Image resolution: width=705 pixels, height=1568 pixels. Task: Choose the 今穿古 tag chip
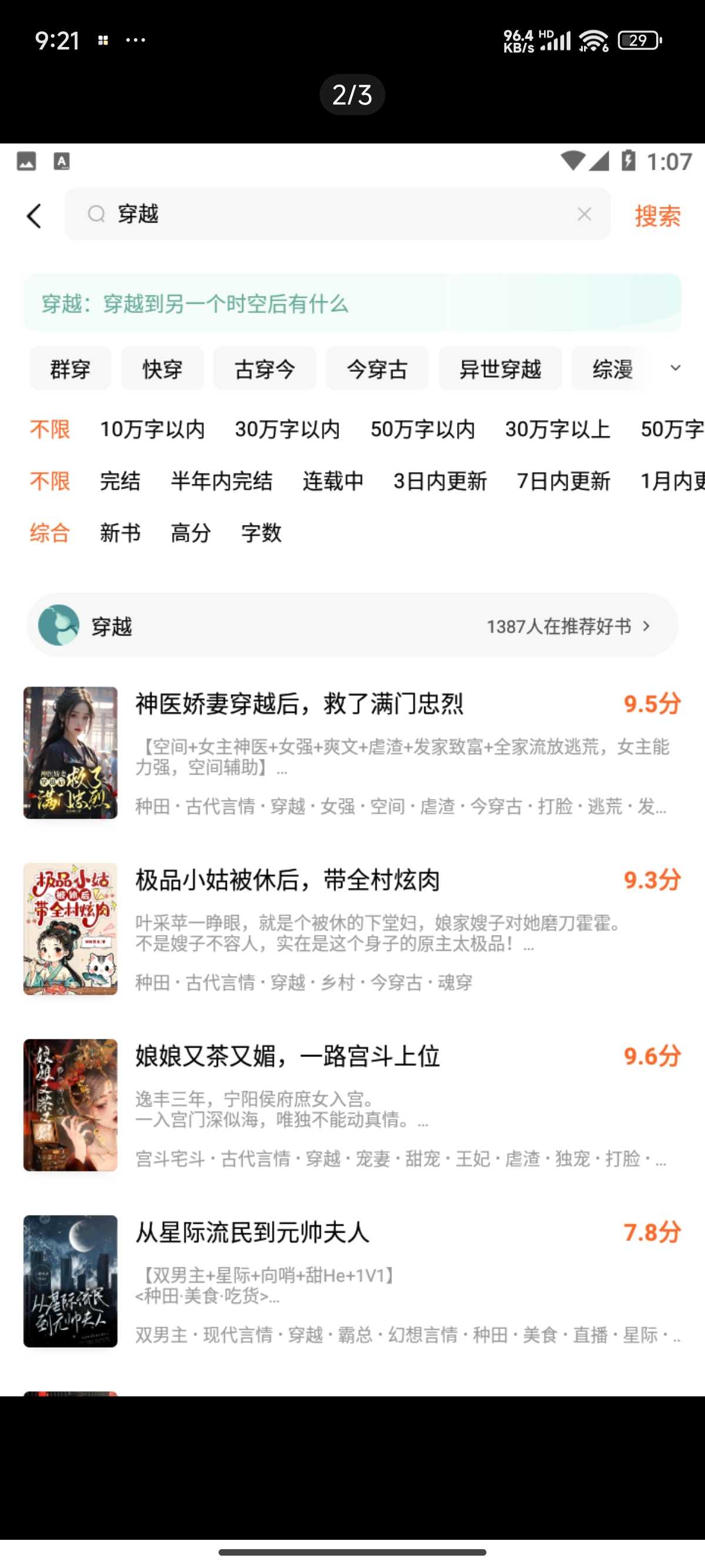point(377,369)
